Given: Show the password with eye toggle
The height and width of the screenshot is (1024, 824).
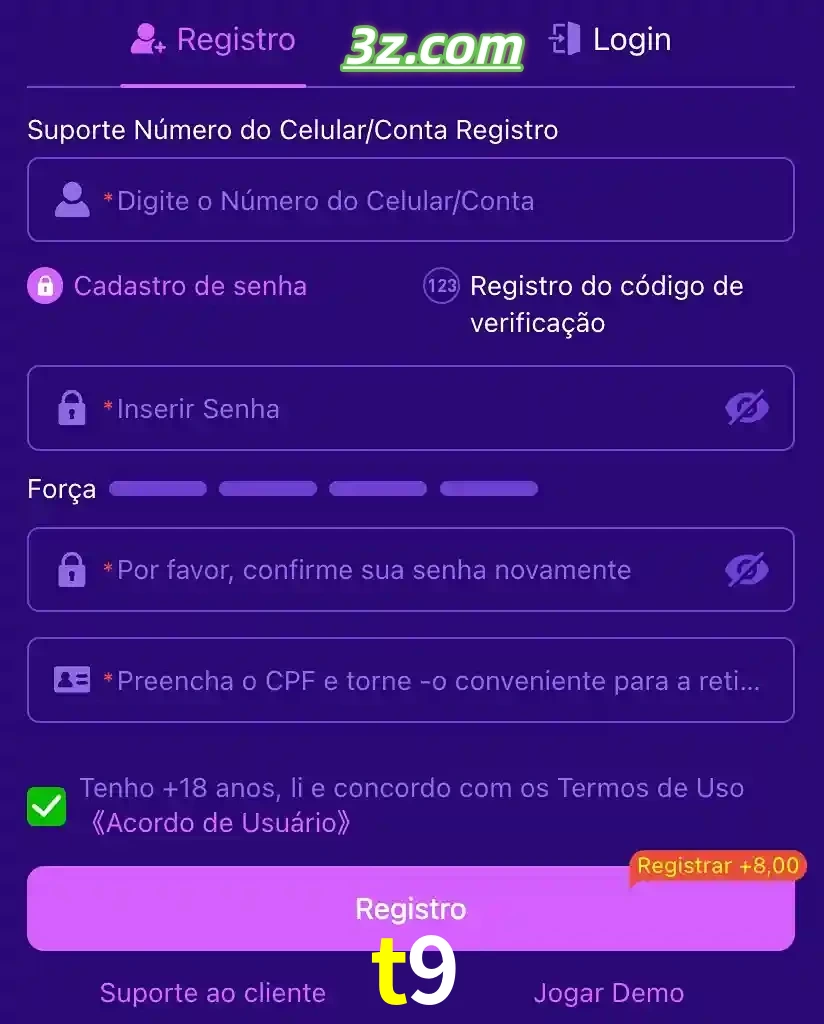Looking at the screenshot, I should tap(747, 407).
